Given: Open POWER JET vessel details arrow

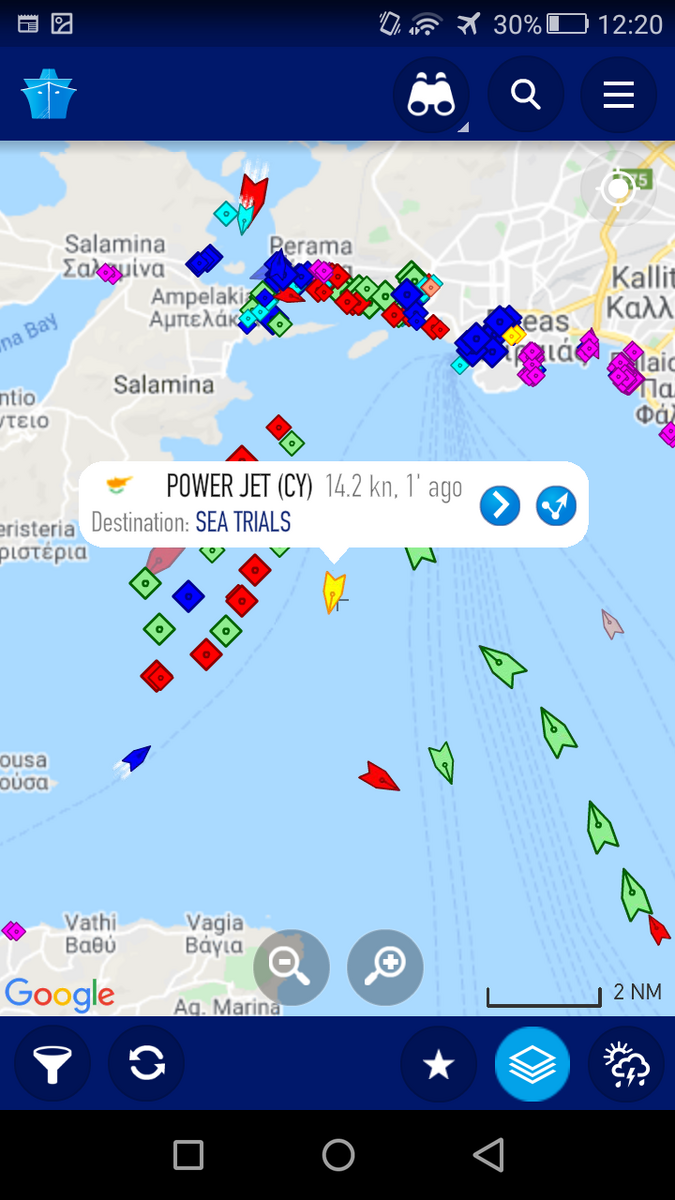Looking at the screenshot, I should coord(500,506).
